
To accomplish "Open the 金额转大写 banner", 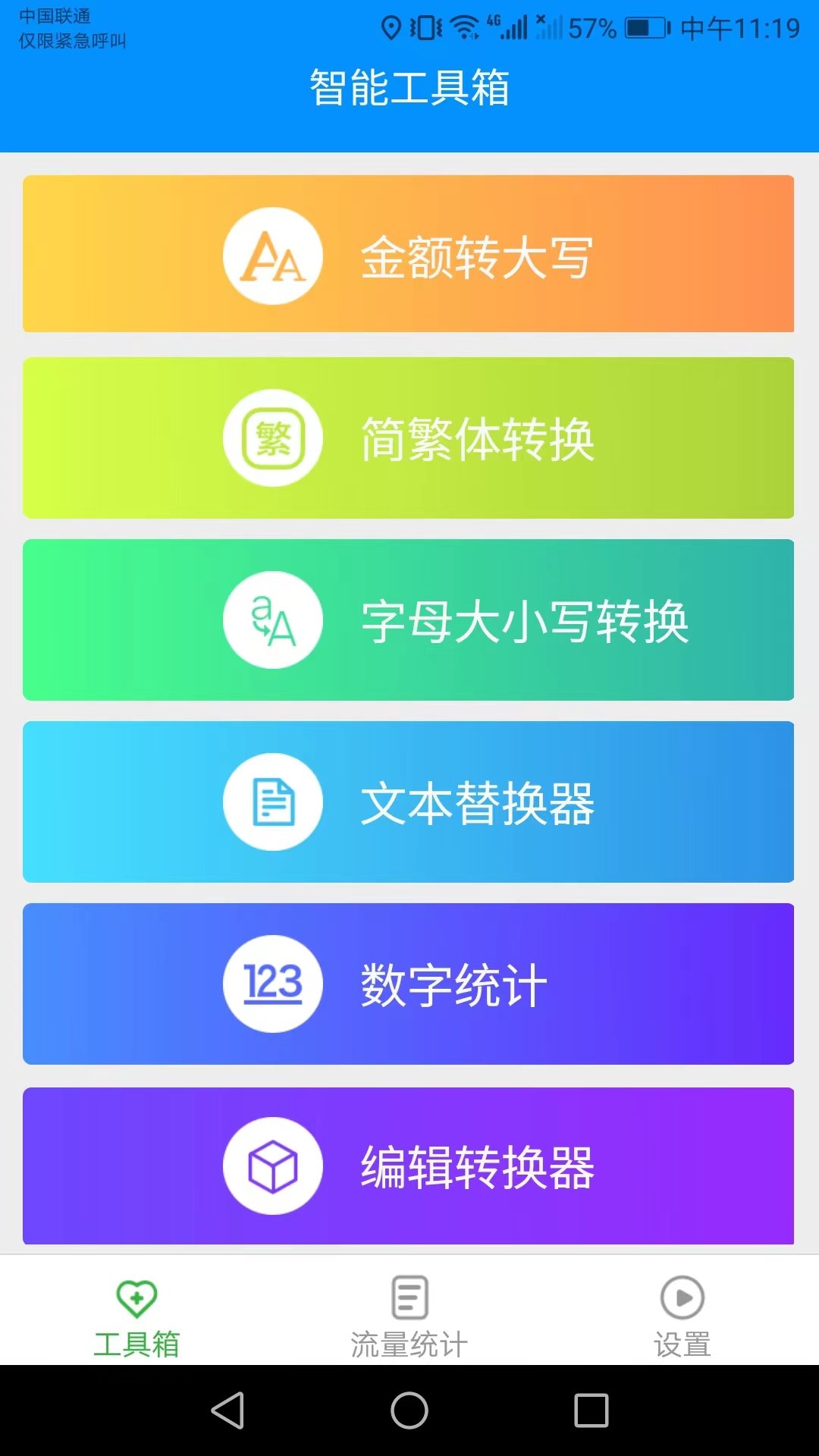I will coord(478,255).
